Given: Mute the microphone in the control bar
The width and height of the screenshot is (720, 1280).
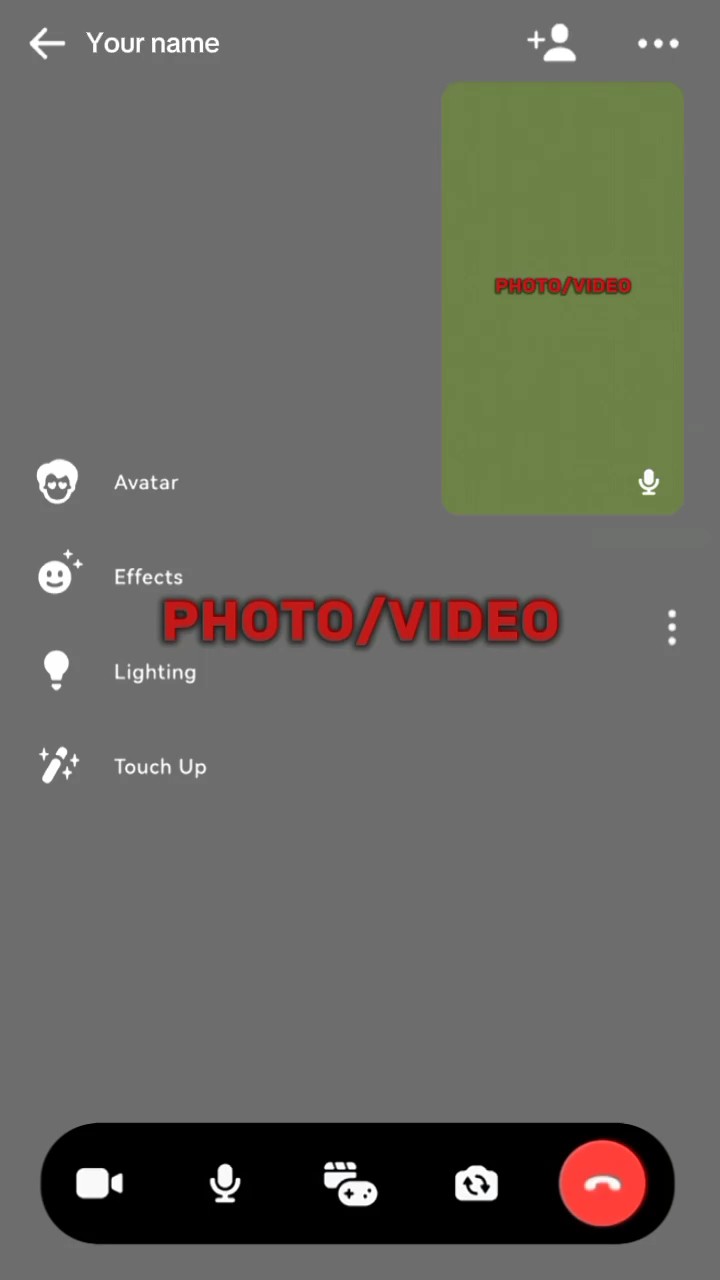Looking at the screenshot, I should pyautogui.click(x=224, y=1183).
